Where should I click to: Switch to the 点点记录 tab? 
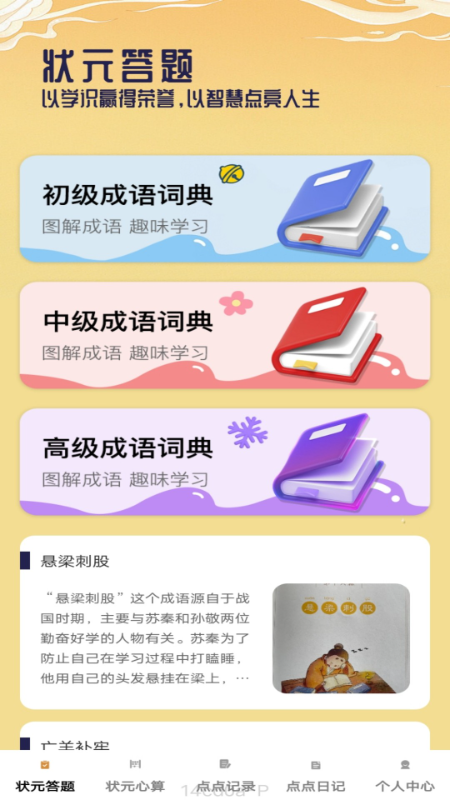[x=225, y=776]
